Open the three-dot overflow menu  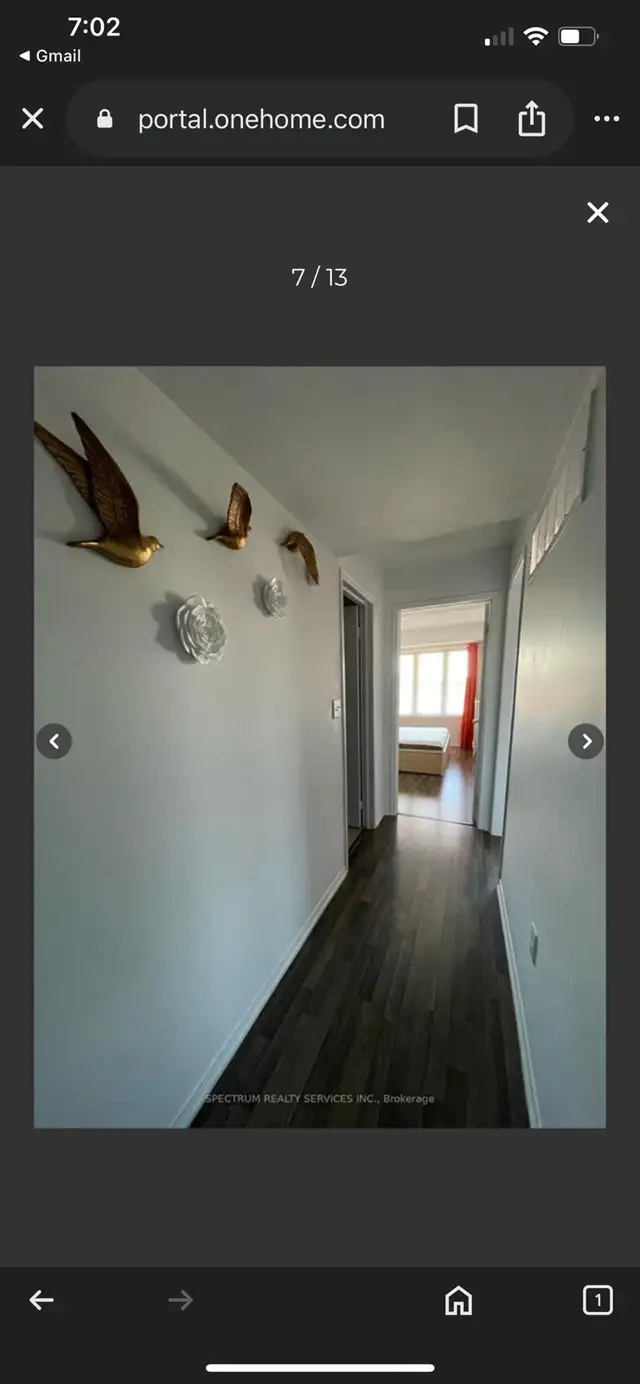click(606, 119)
